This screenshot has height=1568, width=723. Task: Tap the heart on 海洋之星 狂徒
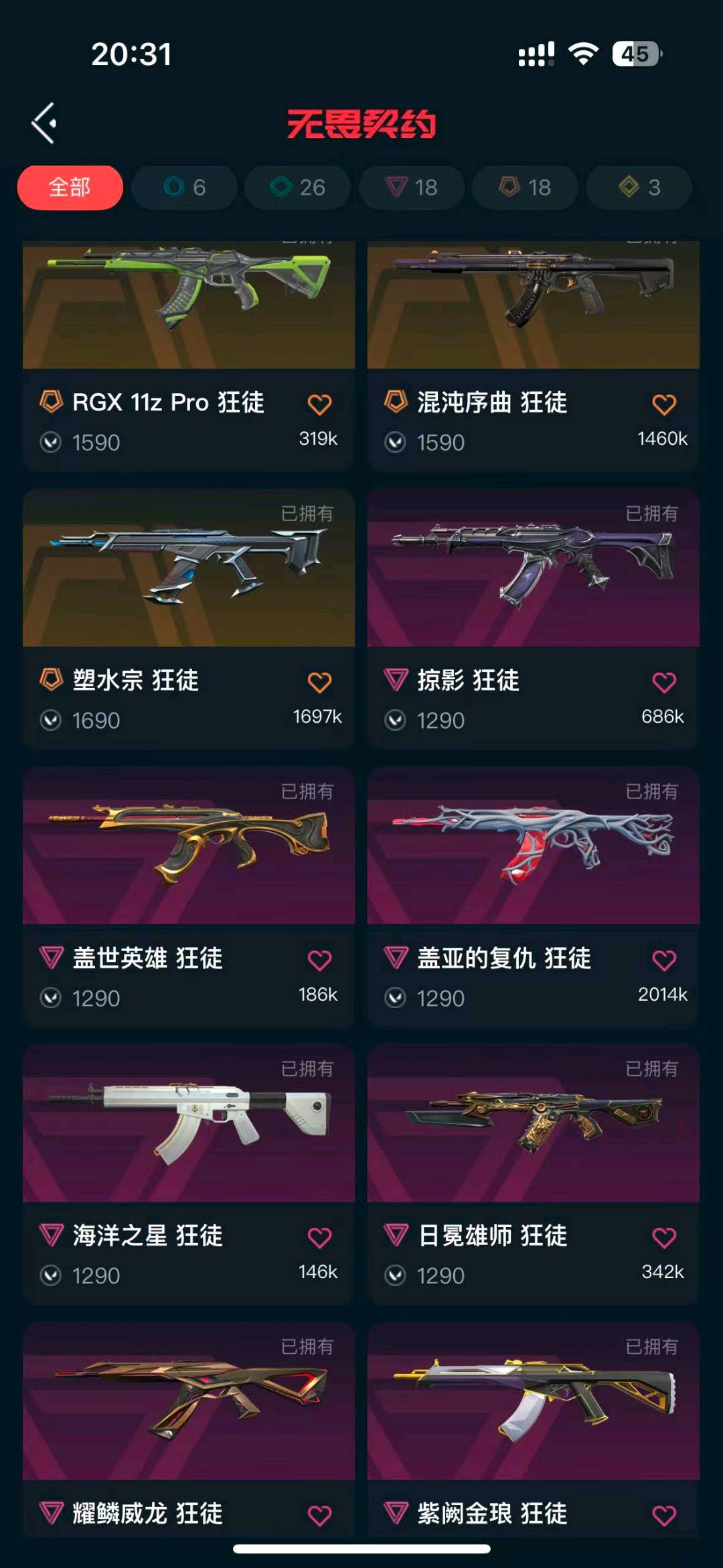coord(319,1237)
